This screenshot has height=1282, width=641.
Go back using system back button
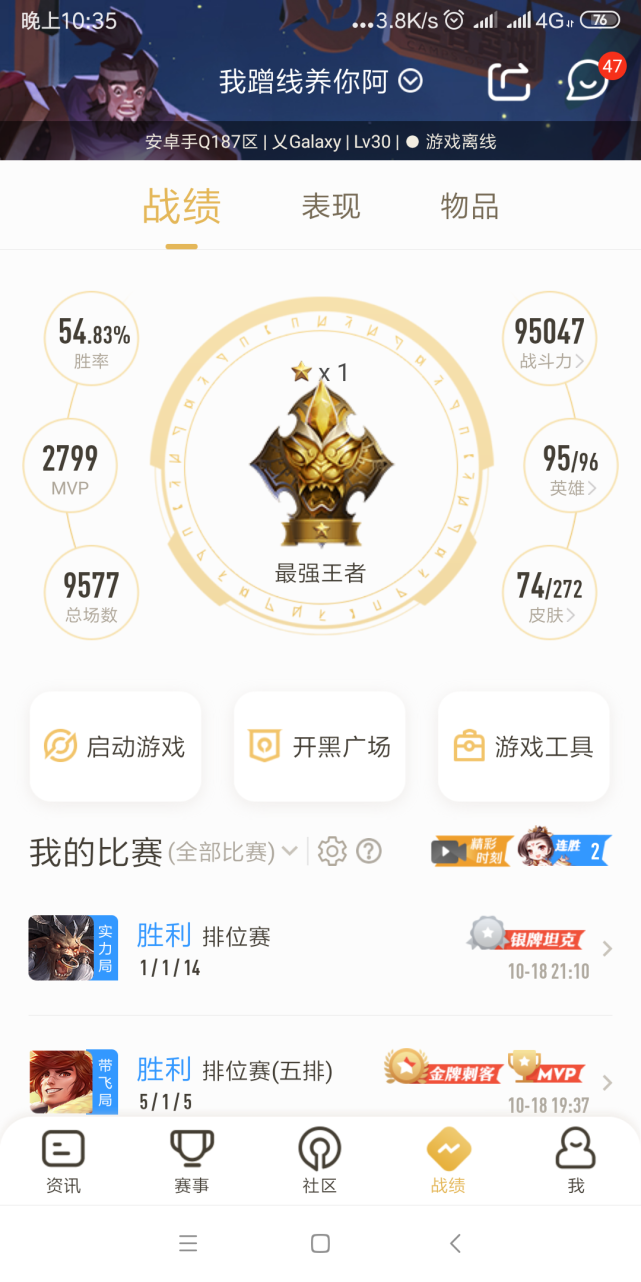click(x=455, y=1243)
